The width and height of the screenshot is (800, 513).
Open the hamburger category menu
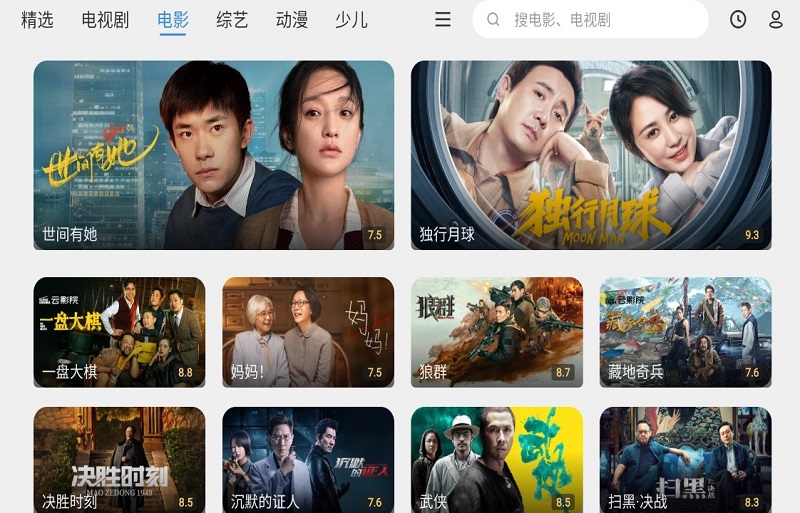pos(443,19)
